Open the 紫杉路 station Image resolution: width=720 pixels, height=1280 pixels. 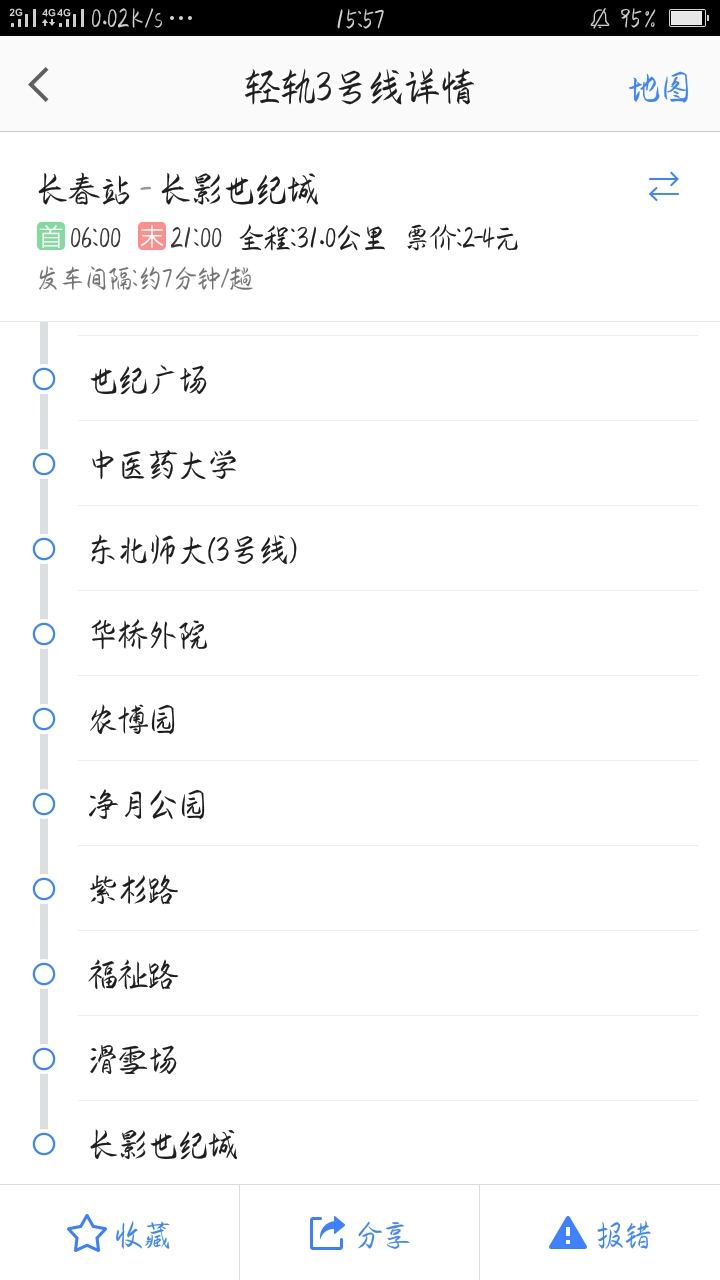tap(133, 890)
